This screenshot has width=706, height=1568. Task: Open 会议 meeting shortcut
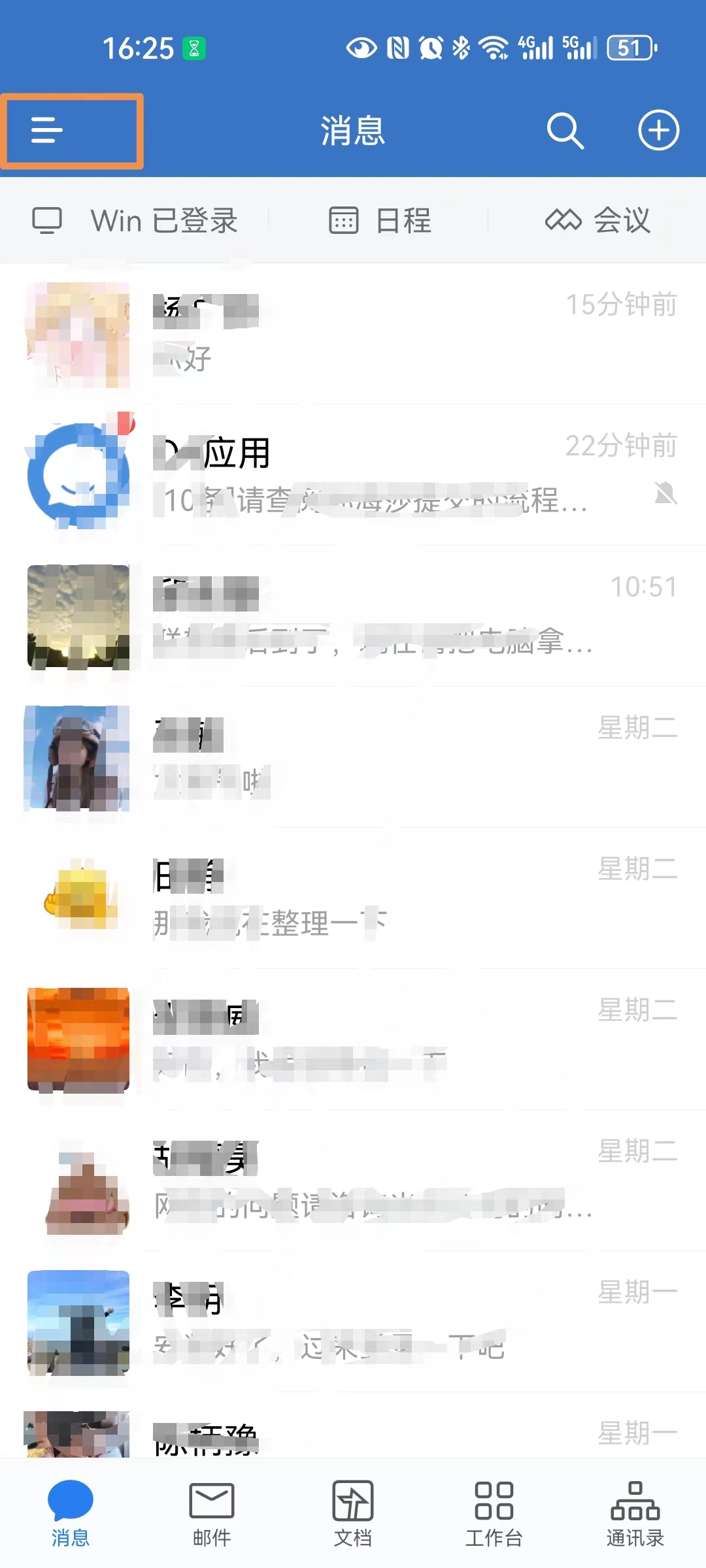(597, 221)
